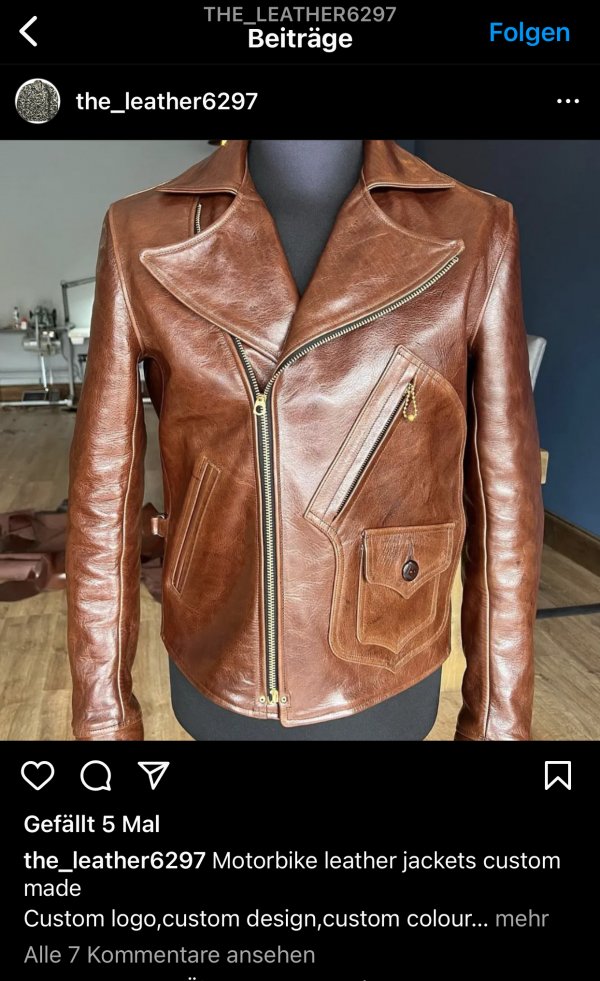The width and height of the screenshot is (600, 981).
Task: Expand caption with mehr
Action: [522, 918]
